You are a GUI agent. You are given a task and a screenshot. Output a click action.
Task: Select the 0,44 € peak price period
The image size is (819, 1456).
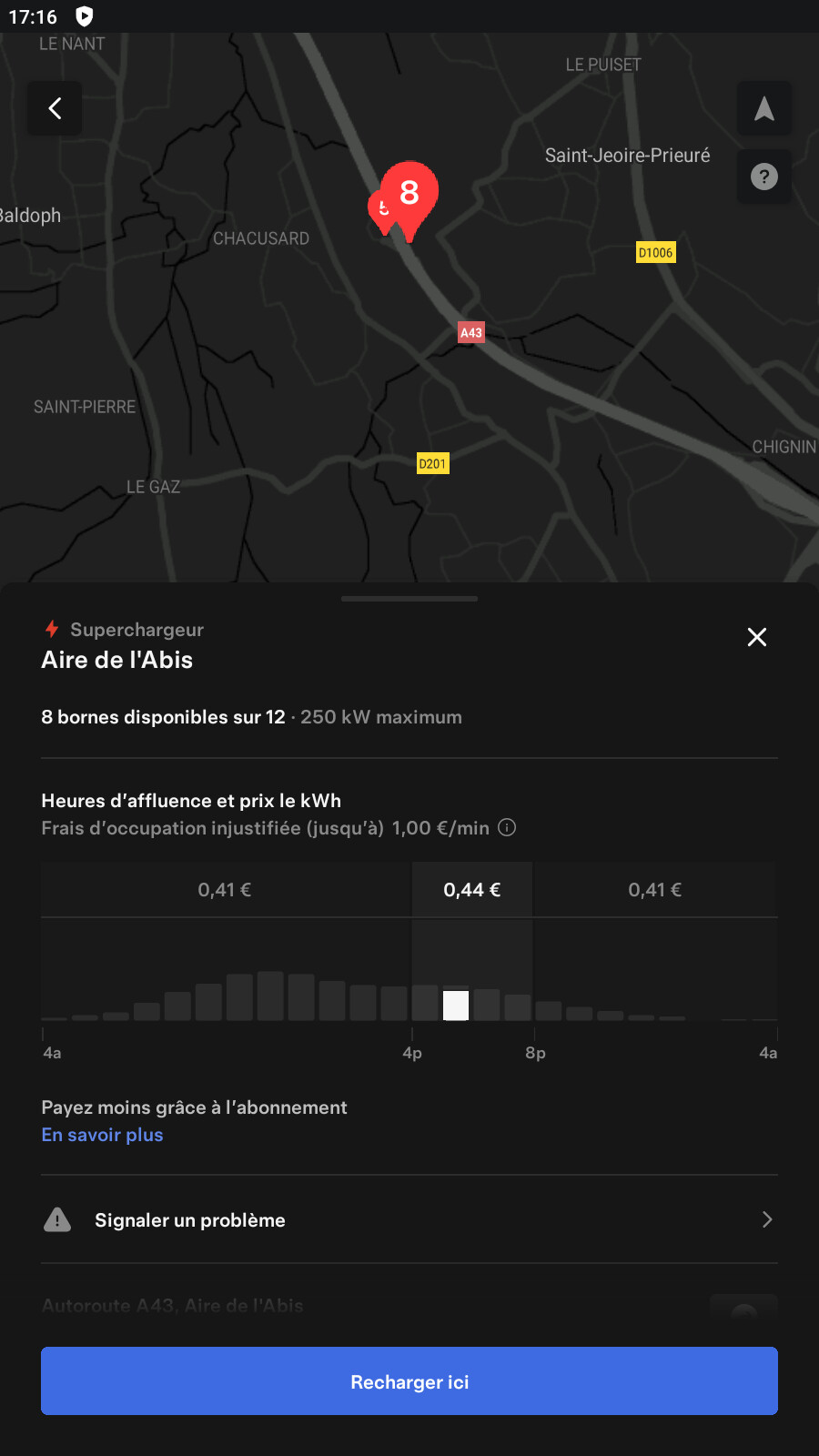472,890
